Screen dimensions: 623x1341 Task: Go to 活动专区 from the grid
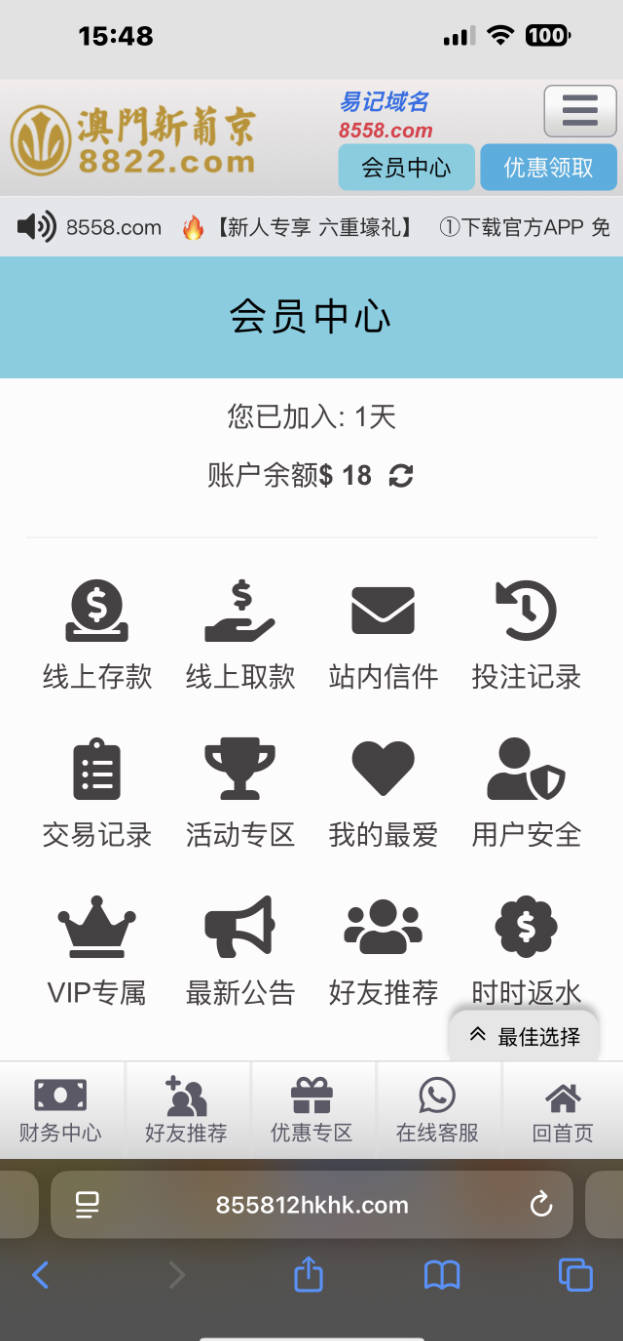(240, 793)
